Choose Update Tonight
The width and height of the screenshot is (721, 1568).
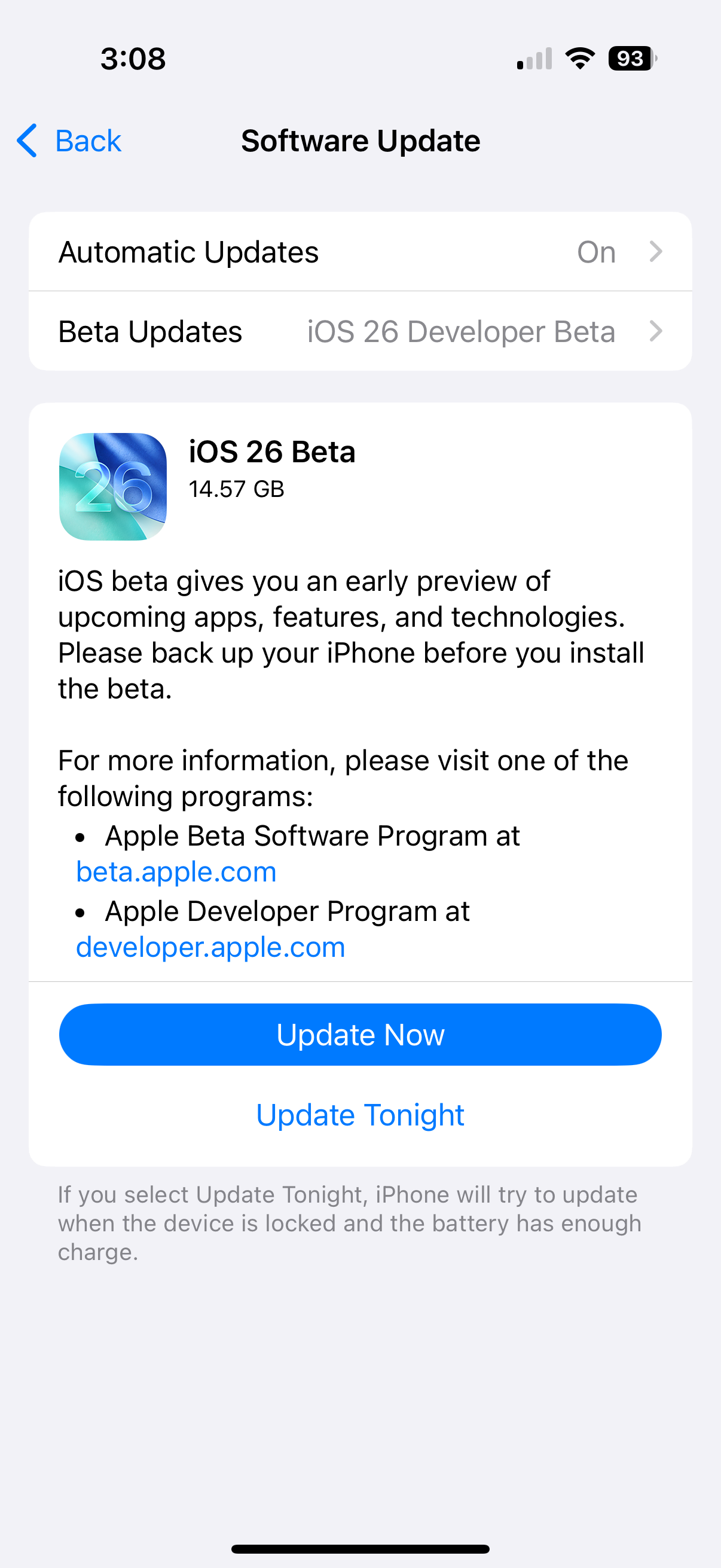(x=360, y=1115)
